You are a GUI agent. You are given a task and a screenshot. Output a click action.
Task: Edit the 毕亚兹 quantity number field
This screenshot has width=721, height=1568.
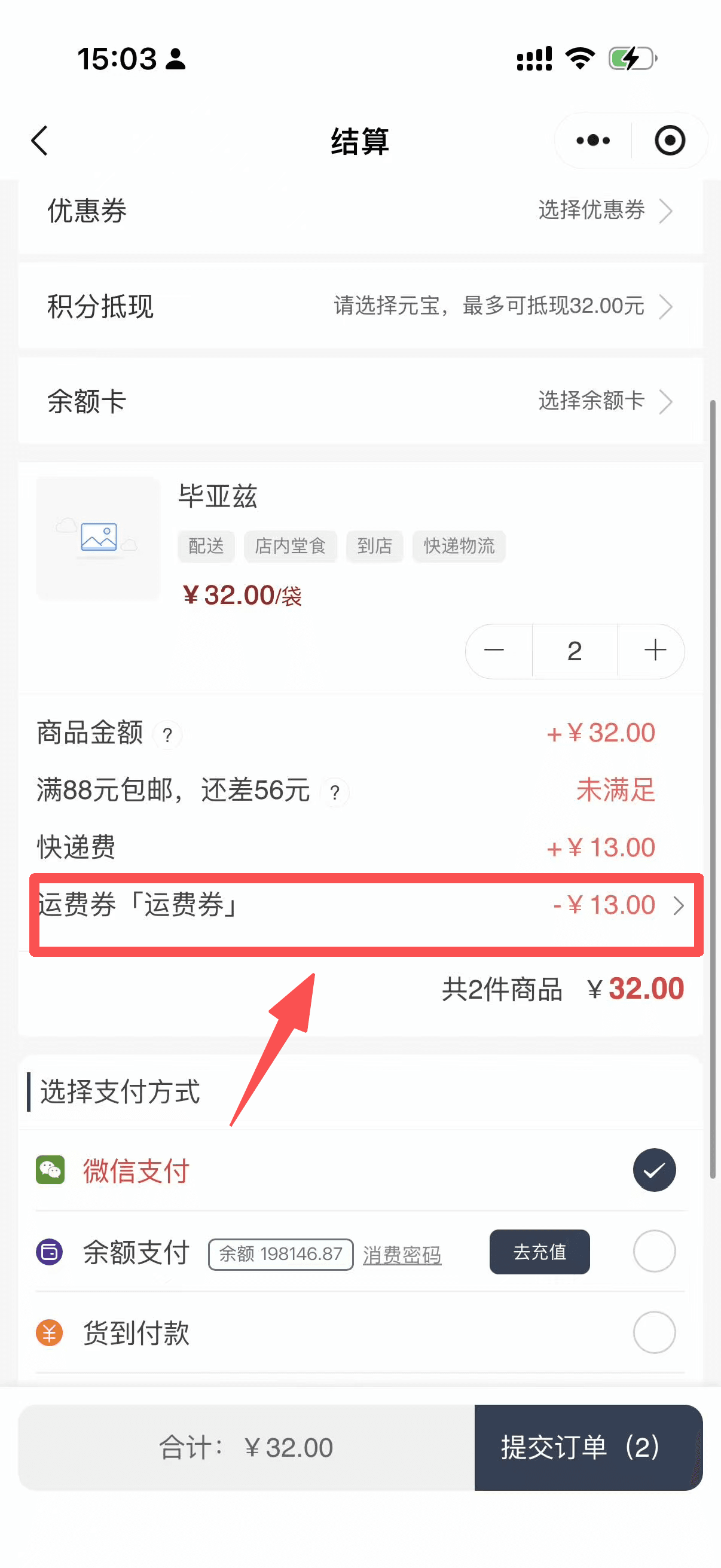[575, 651]
